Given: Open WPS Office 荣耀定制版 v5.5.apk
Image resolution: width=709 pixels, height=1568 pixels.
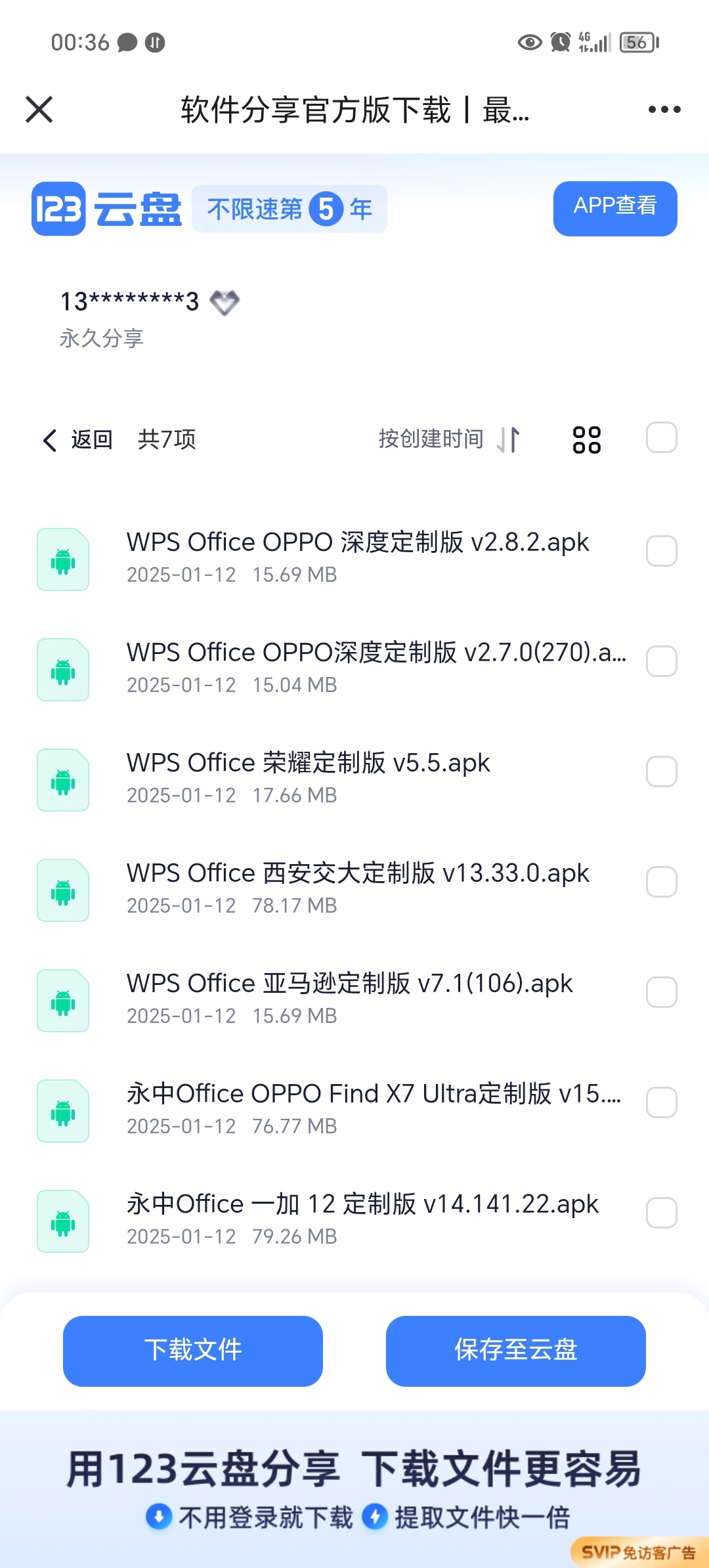Looking at the screenshot, I should coord(308,763).
